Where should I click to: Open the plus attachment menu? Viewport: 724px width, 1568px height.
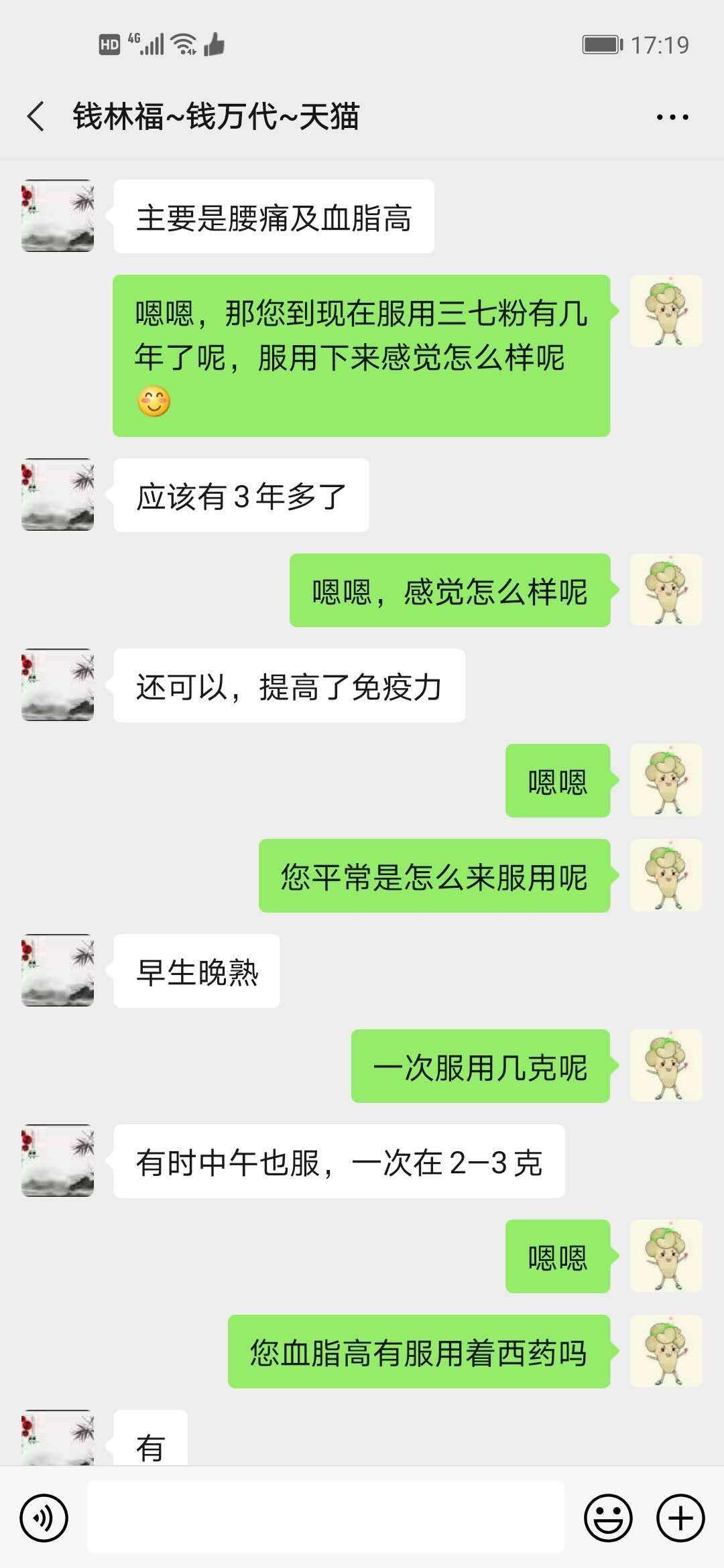[680, 1518]
